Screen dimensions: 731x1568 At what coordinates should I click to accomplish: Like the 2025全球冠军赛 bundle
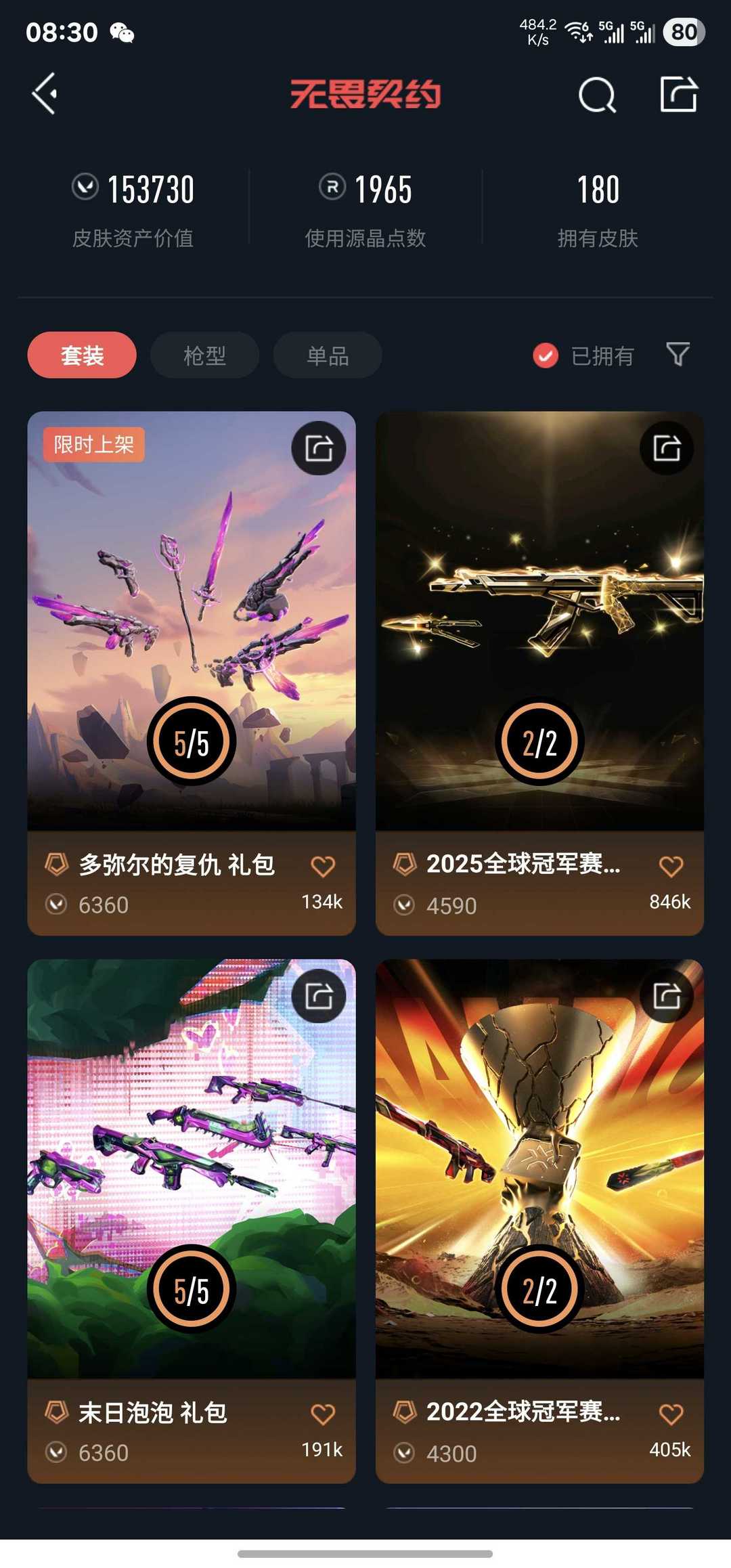(x=671, y=866)
